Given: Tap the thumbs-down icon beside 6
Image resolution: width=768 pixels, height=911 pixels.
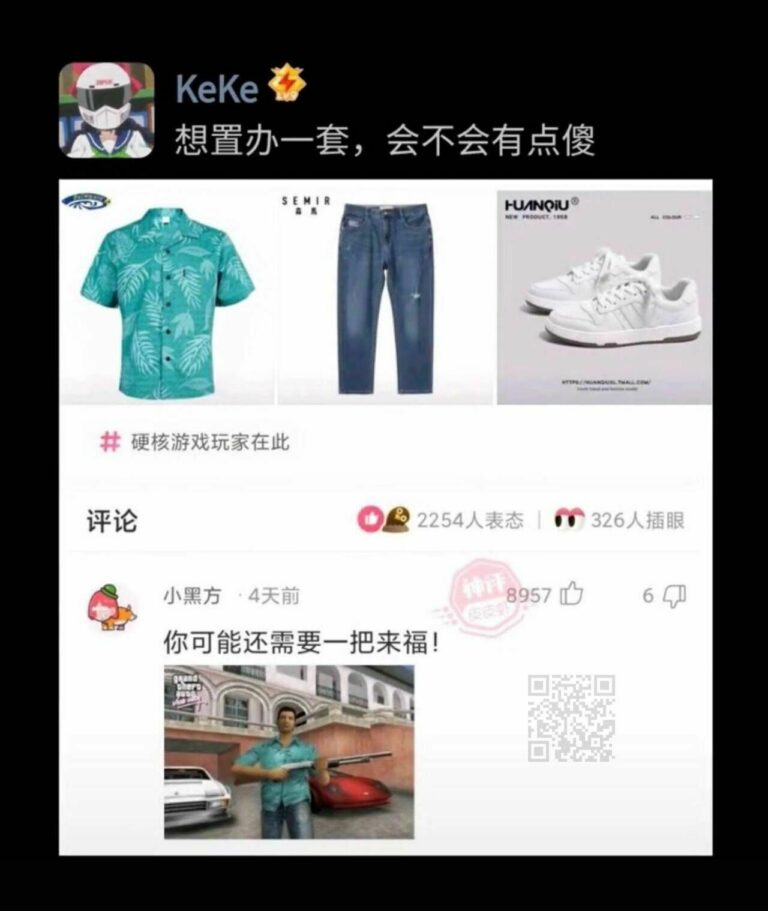Looking at the screenshot, I should 676,594.
